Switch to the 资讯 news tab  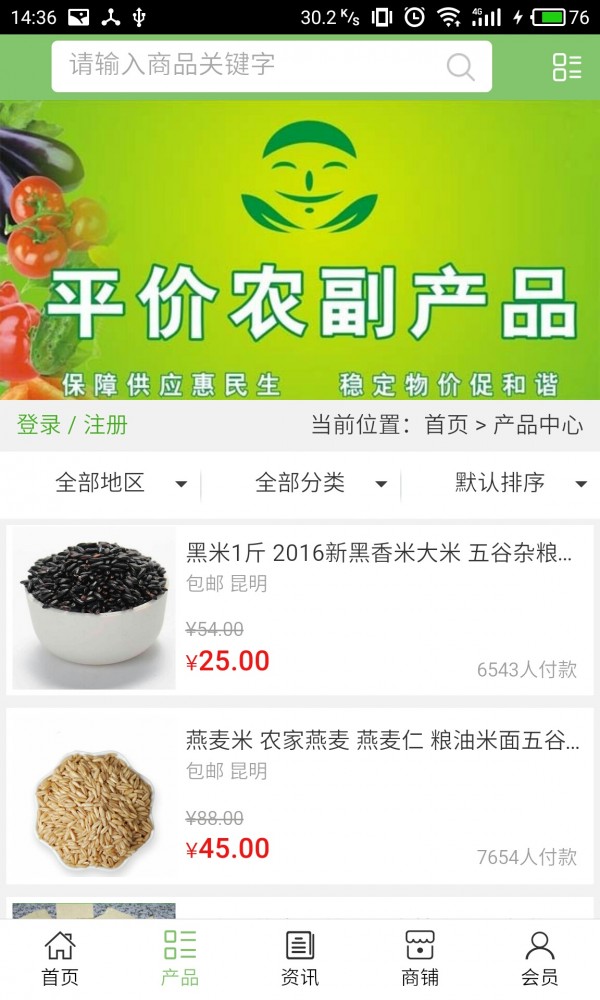point(300,959)
